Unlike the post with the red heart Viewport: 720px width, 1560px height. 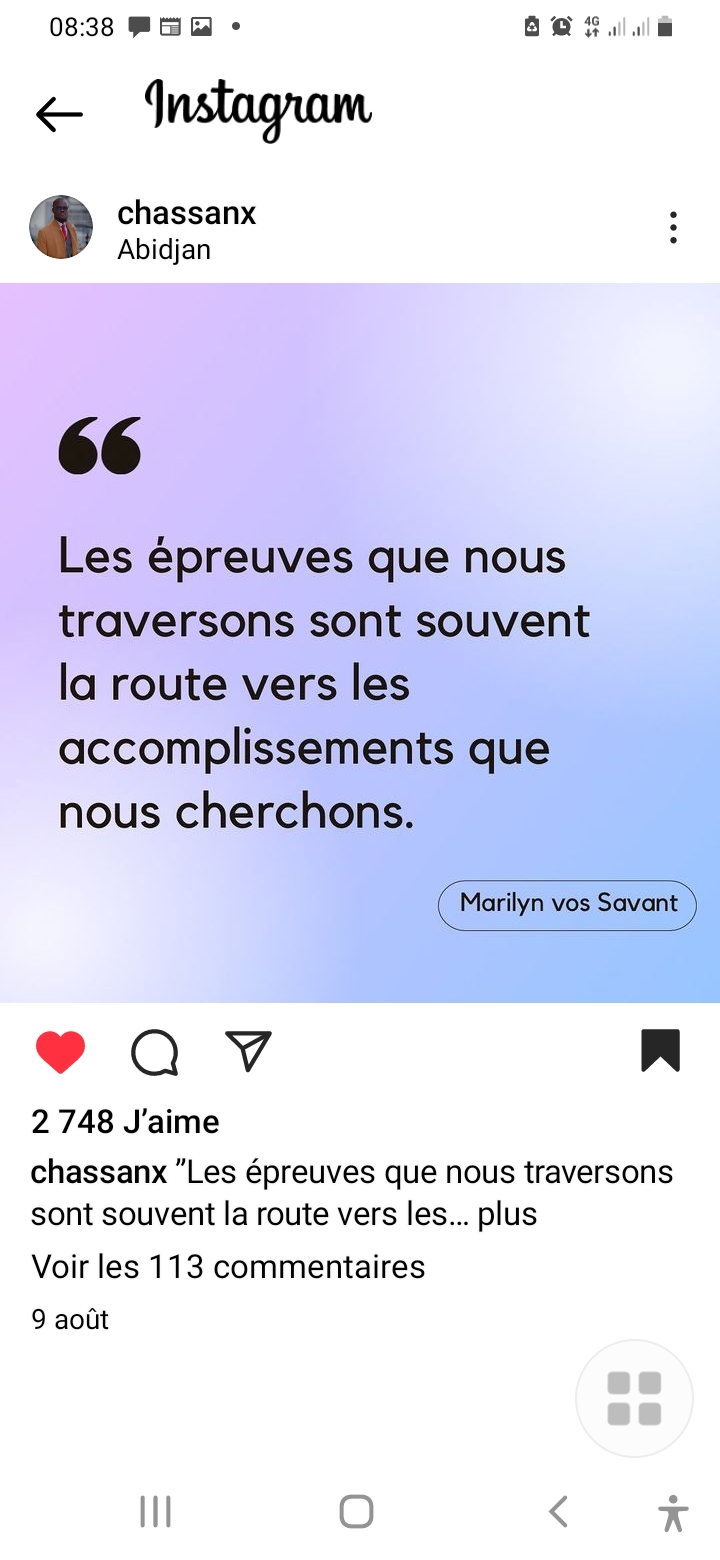(x=60, y=1052)
